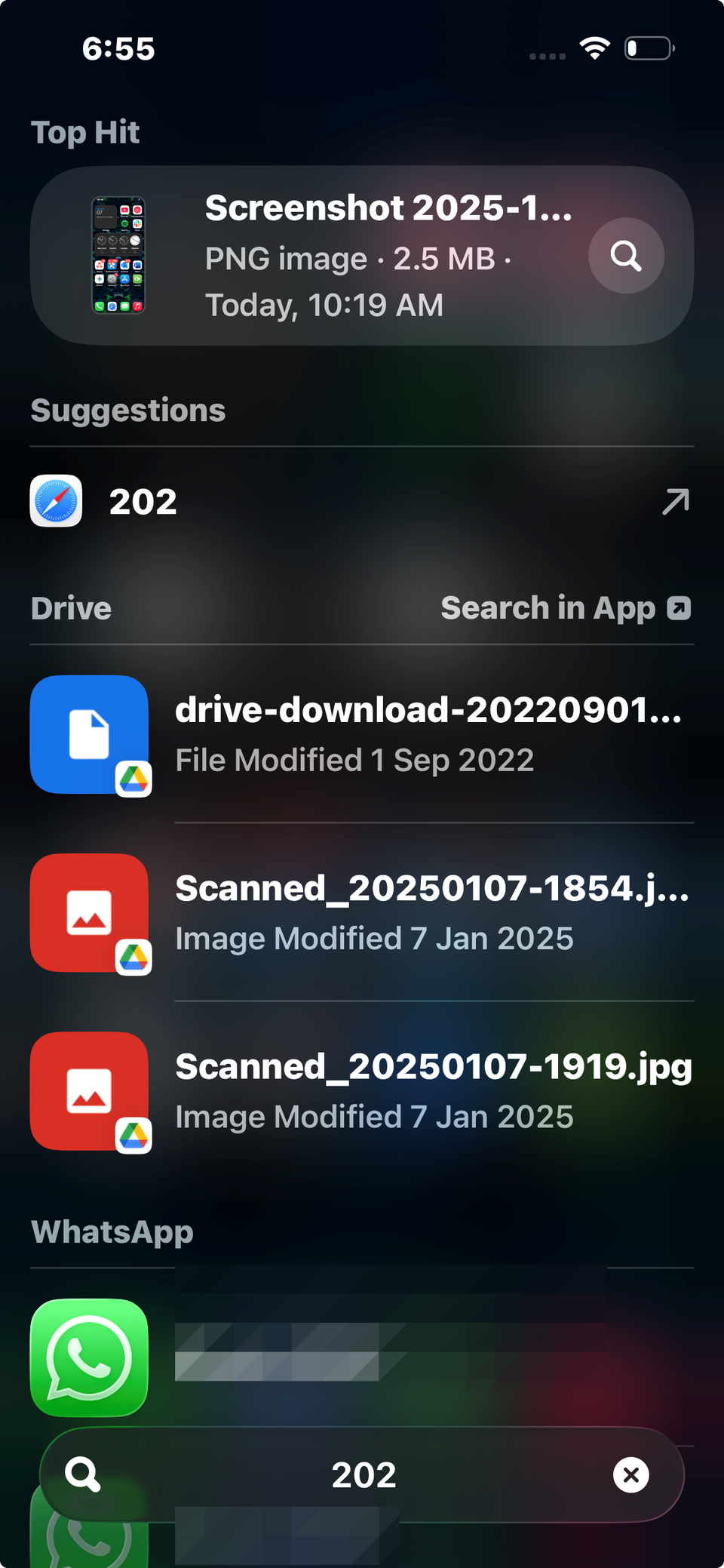This screenshot has height=1568, width=724.
Task: Open the Safari suggestion for 202
Action: [360, 502]
